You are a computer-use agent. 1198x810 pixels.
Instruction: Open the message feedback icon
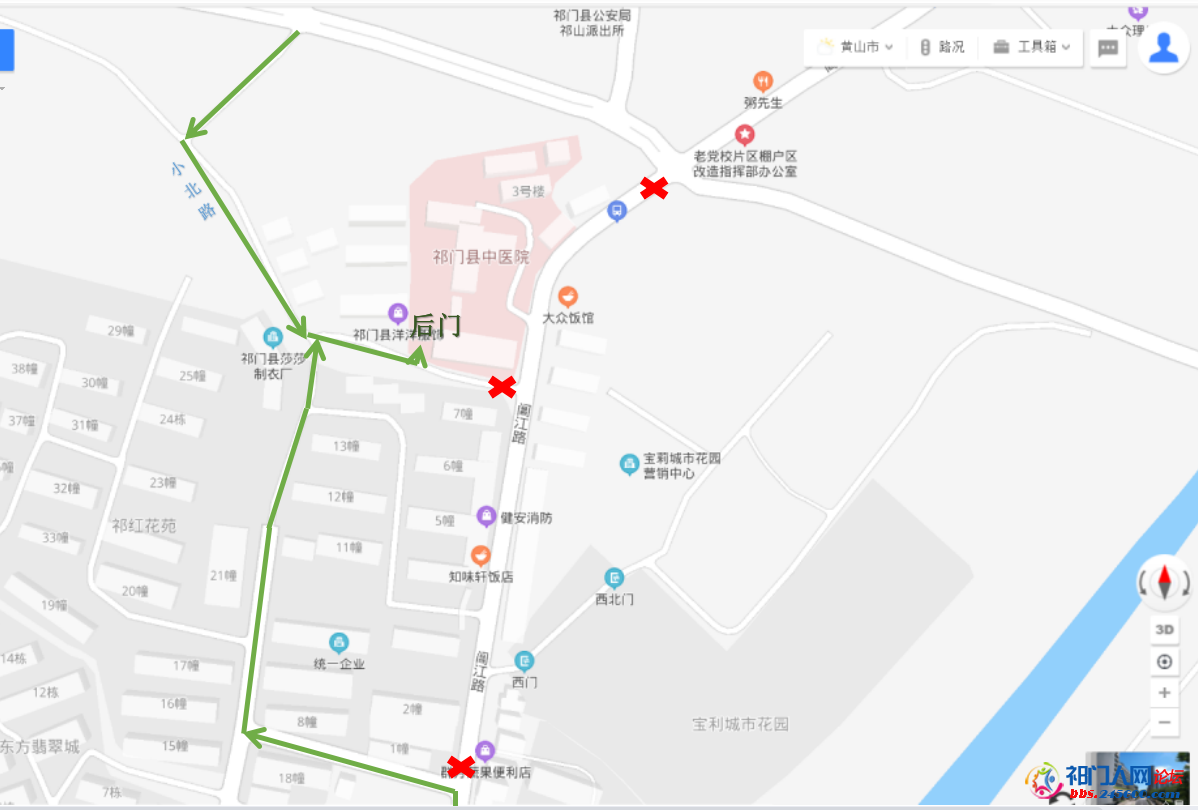(1108, 48)
